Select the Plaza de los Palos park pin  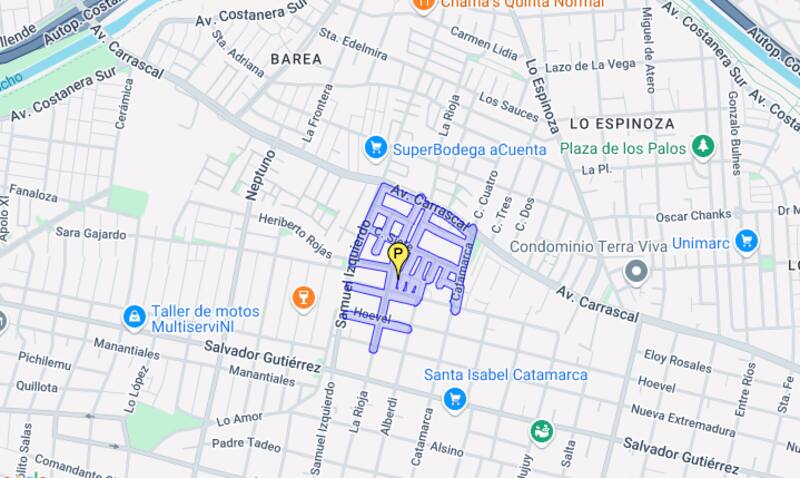click(704, 148)
